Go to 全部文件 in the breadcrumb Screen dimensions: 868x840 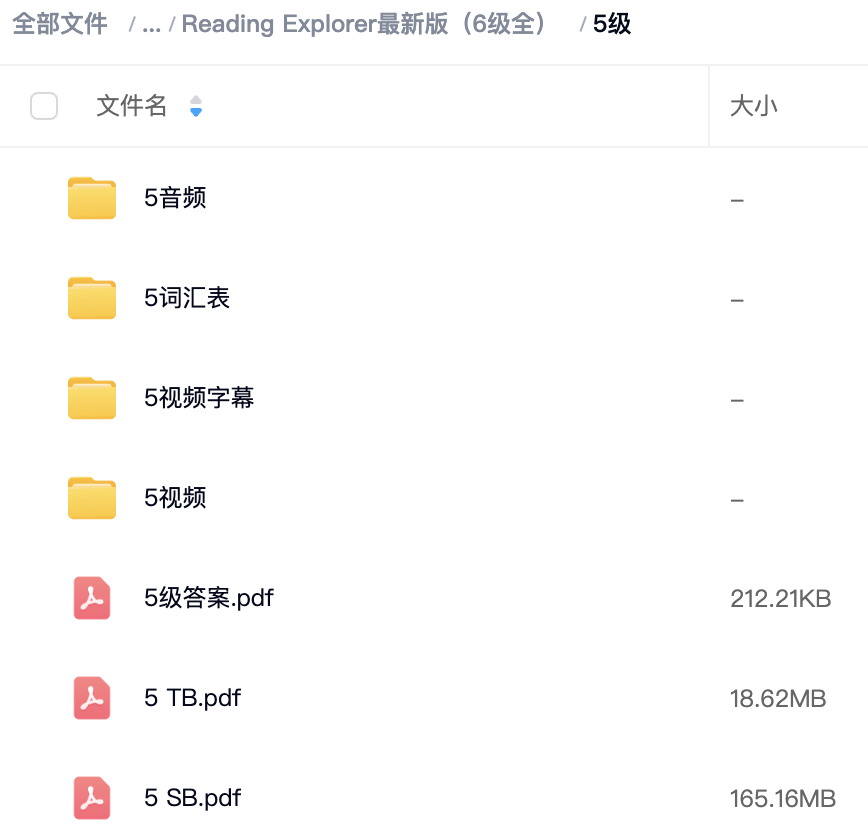(x=60, y=24)
